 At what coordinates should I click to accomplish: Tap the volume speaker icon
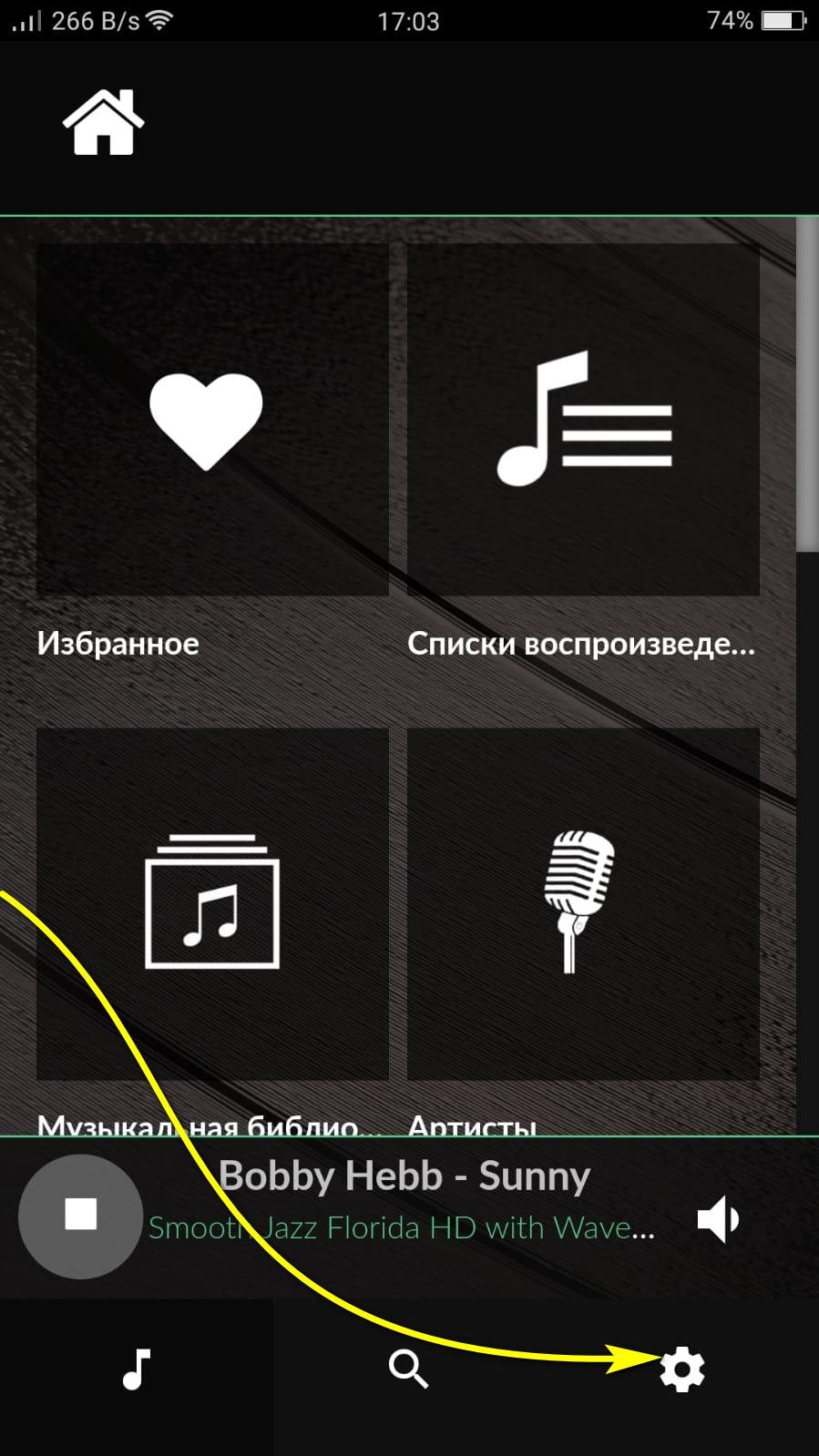click(718, 1219)
